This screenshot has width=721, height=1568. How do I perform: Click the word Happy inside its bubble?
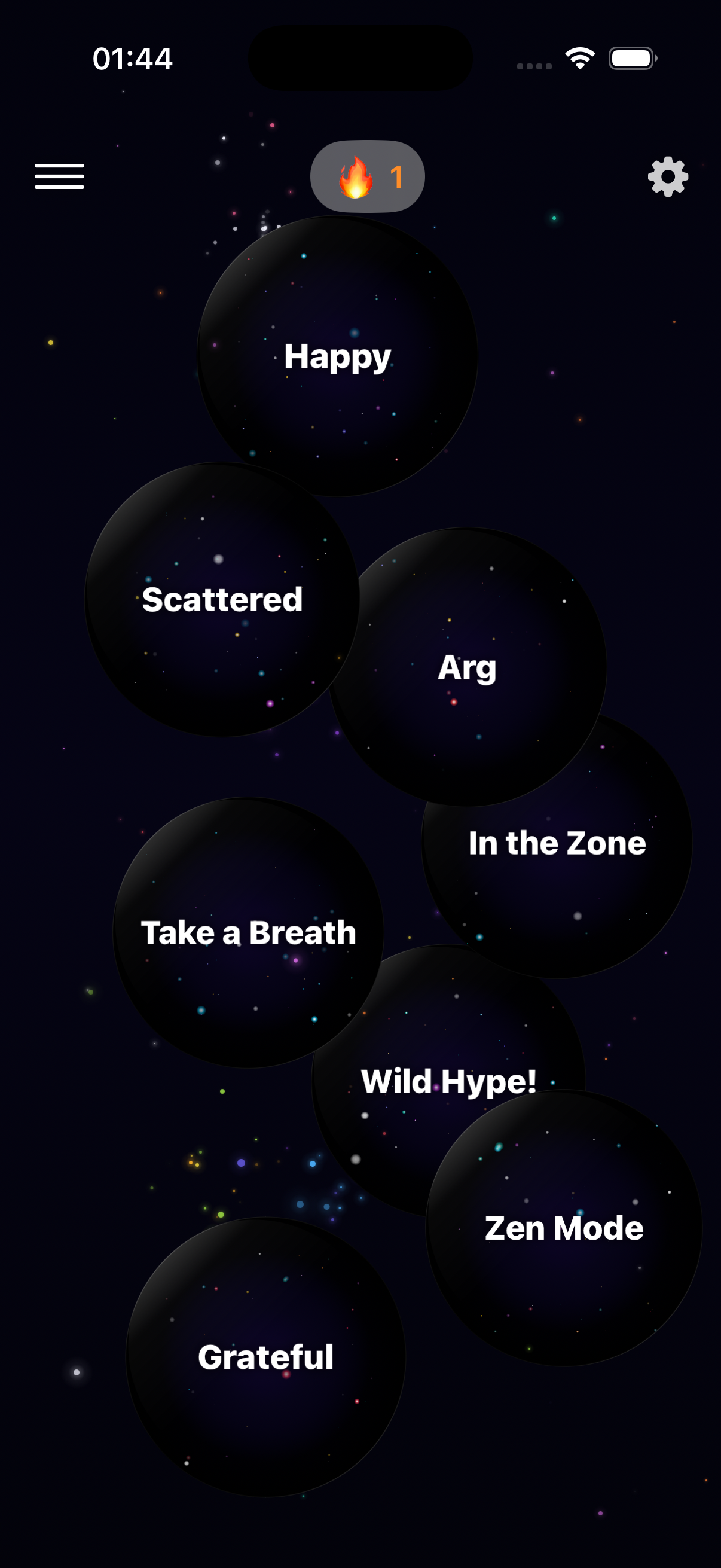click(337, 357)
